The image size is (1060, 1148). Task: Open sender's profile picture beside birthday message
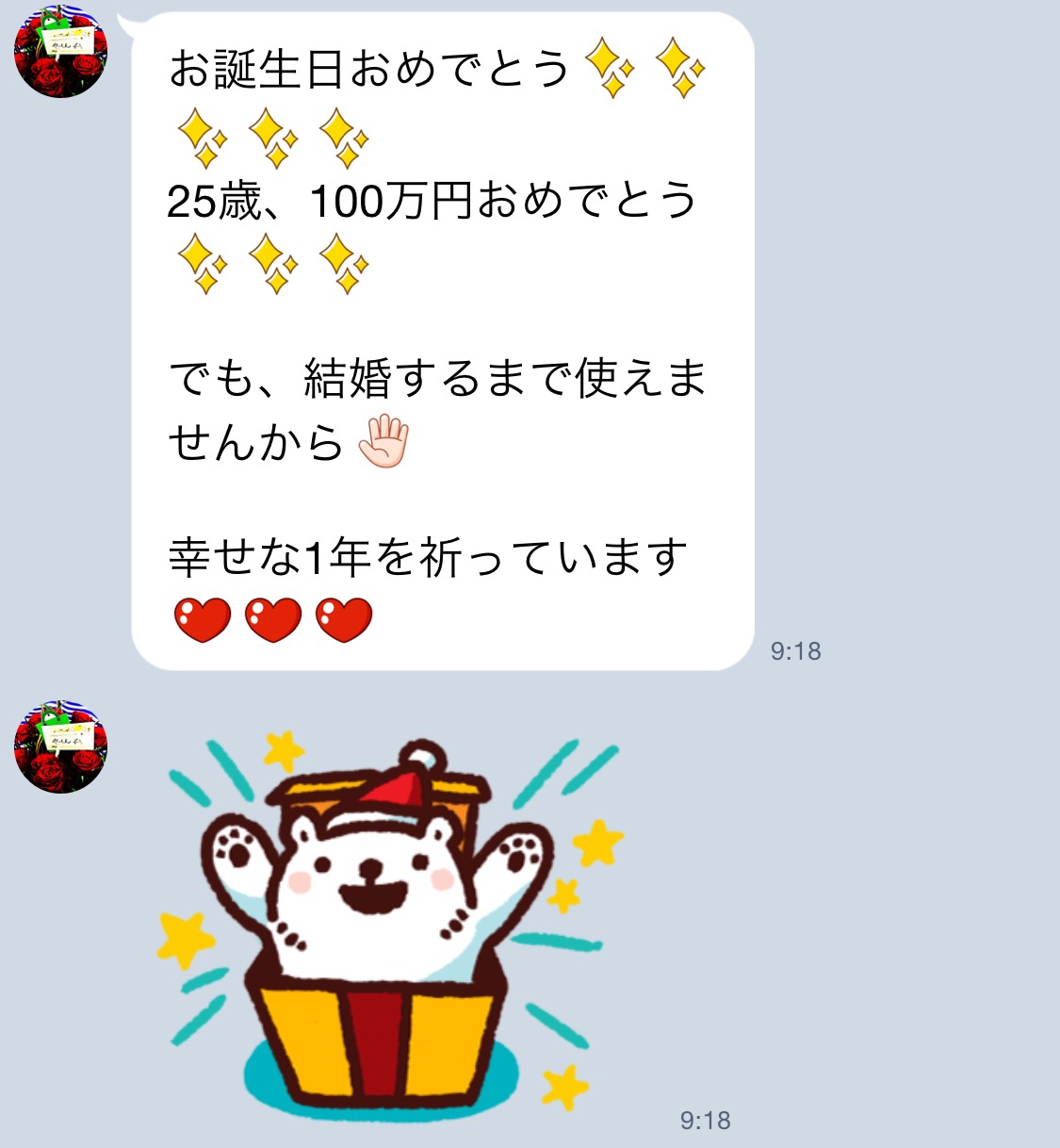60,52
